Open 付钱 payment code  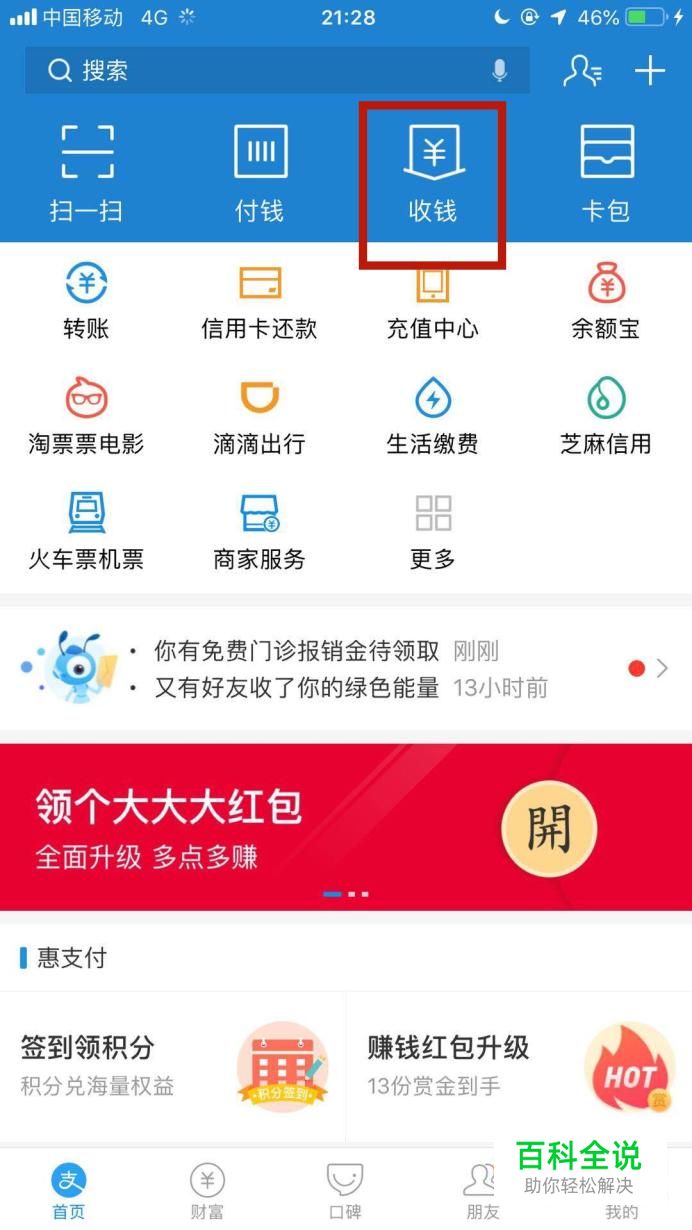[x=259, y=172]
